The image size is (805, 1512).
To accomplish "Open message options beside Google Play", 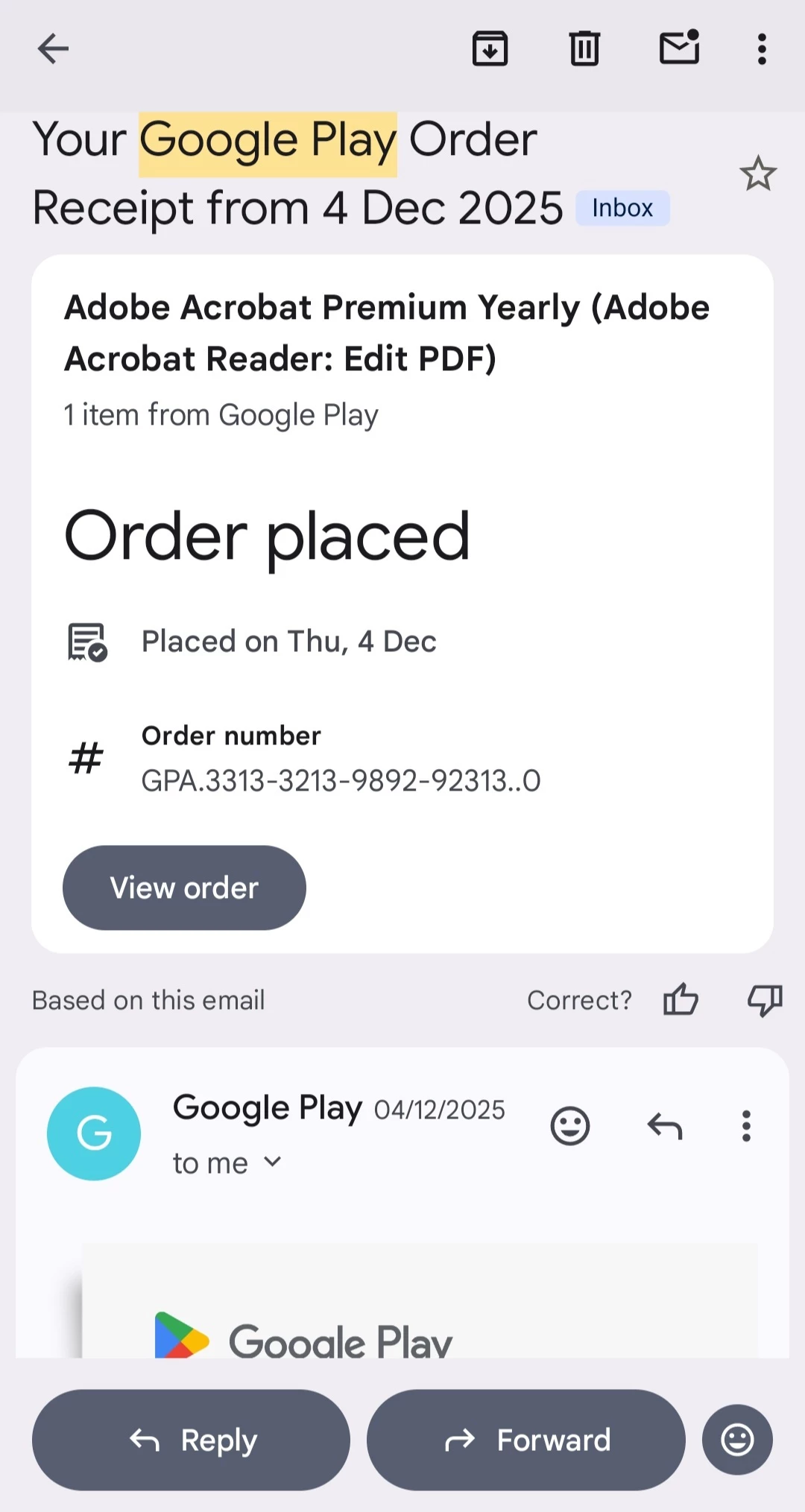I will coord(746,1126).
